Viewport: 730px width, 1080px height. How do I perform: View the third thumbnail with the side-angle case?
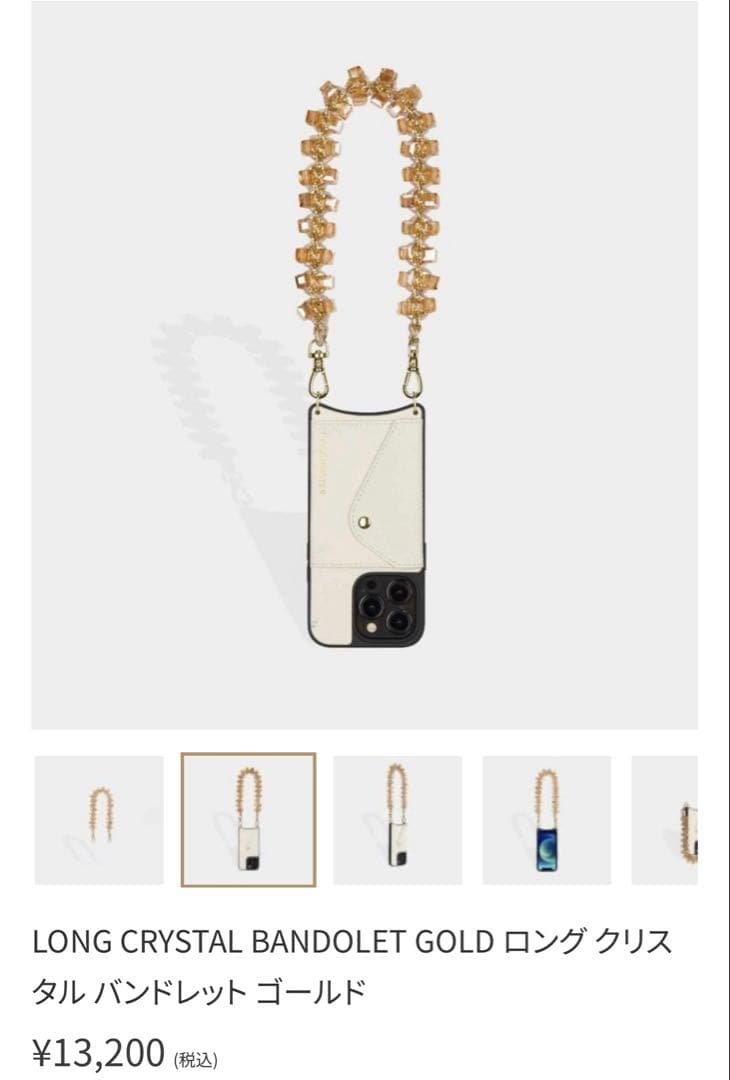(x=397, y=820)
